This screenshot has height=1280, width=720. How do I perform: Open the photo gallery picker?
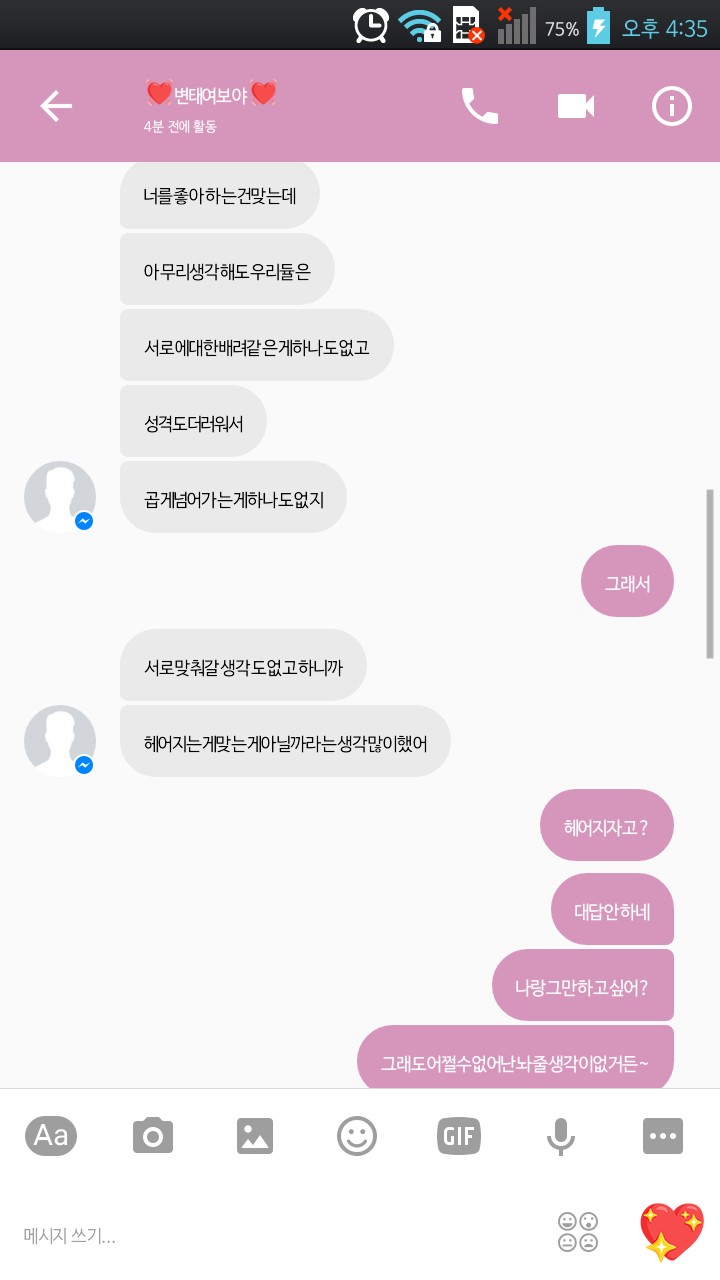click(254, 1135)
